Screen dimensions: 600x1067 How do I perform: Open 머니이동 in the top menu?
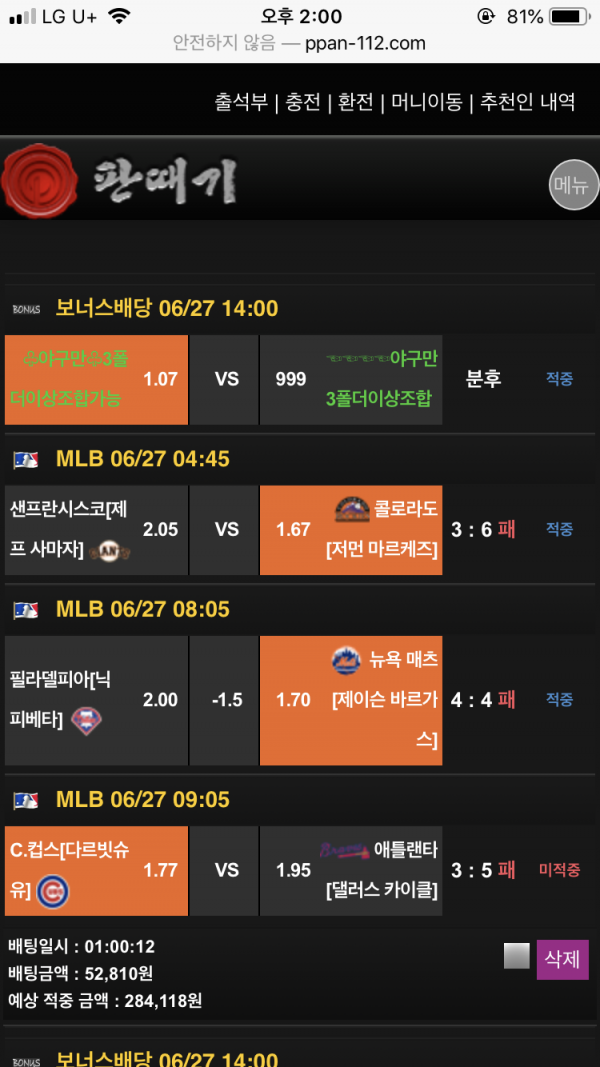pyautogui.click(x=426, y=102)
